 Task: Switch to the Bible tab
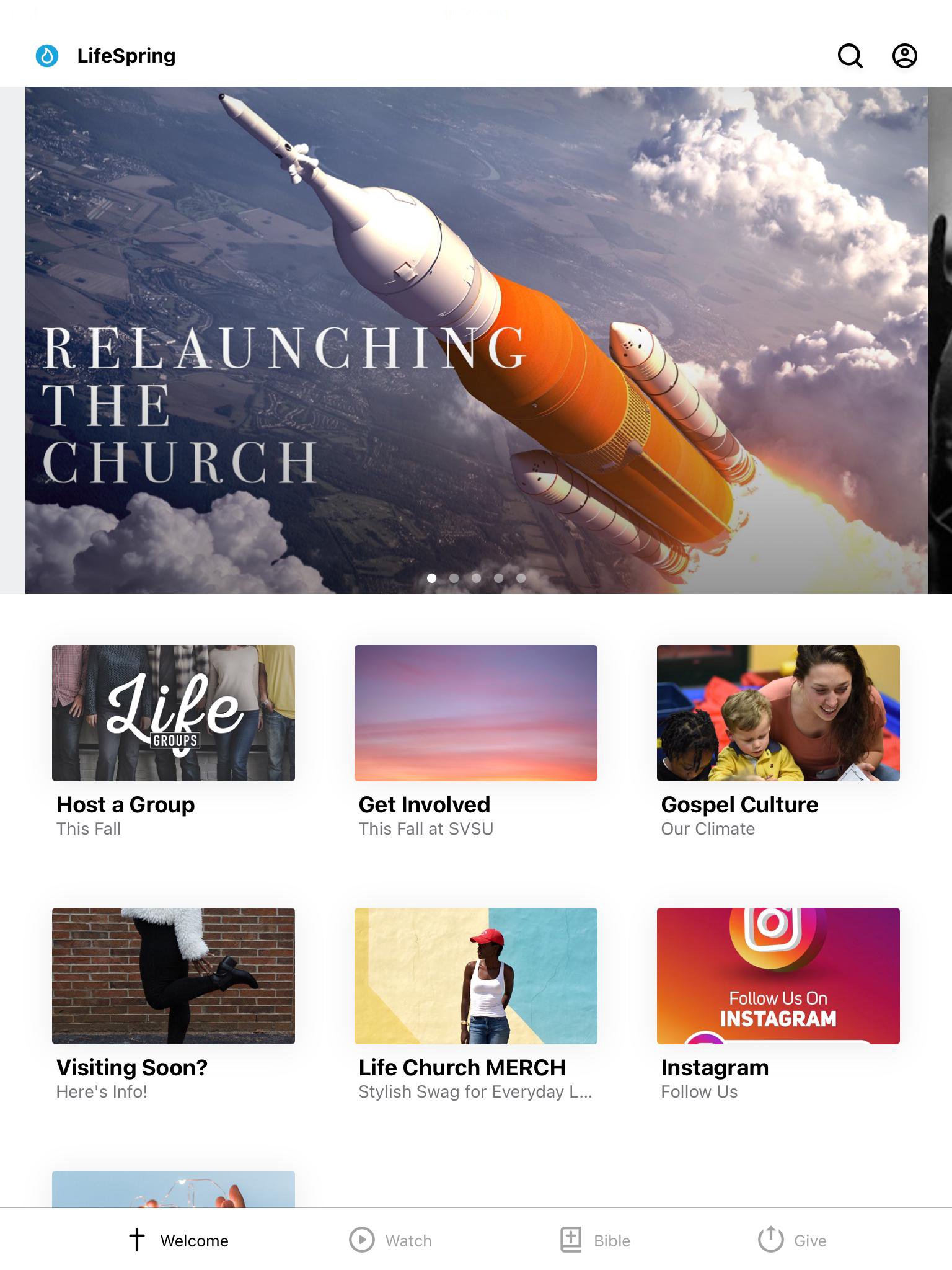[595, 1240]
